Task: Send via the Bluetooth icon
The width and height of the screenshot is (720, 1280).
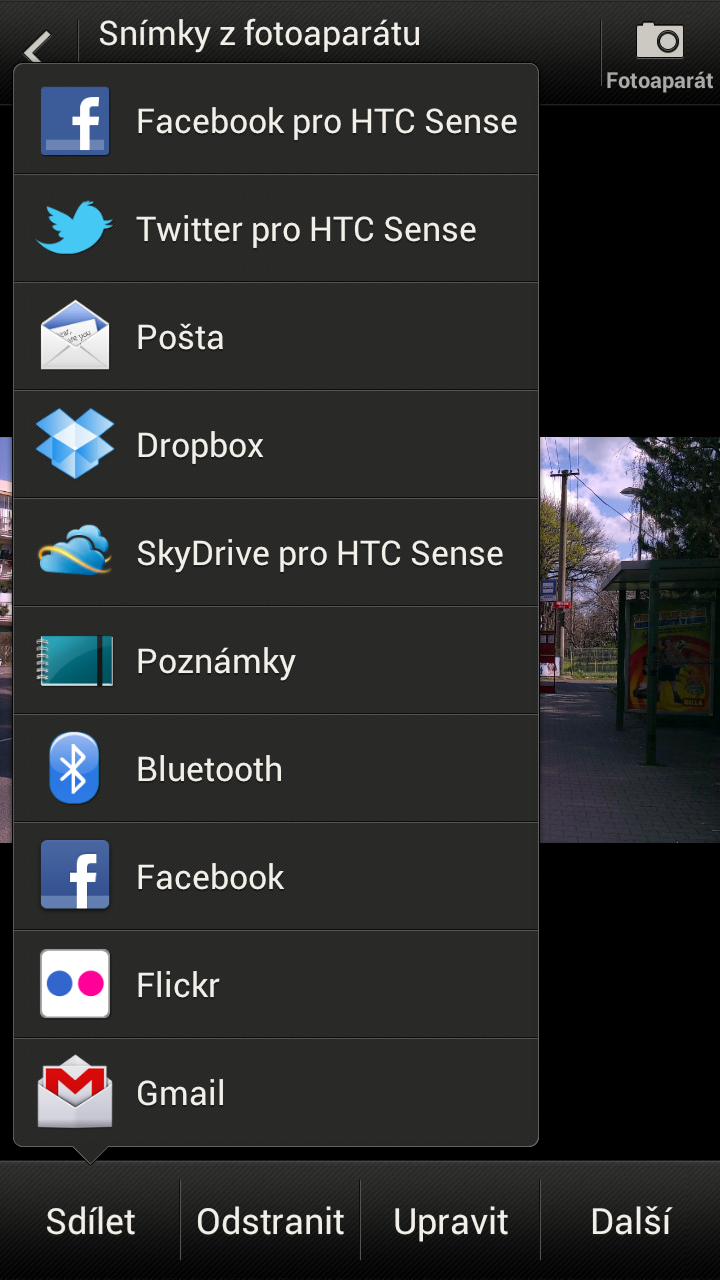Action: point(73,768)
